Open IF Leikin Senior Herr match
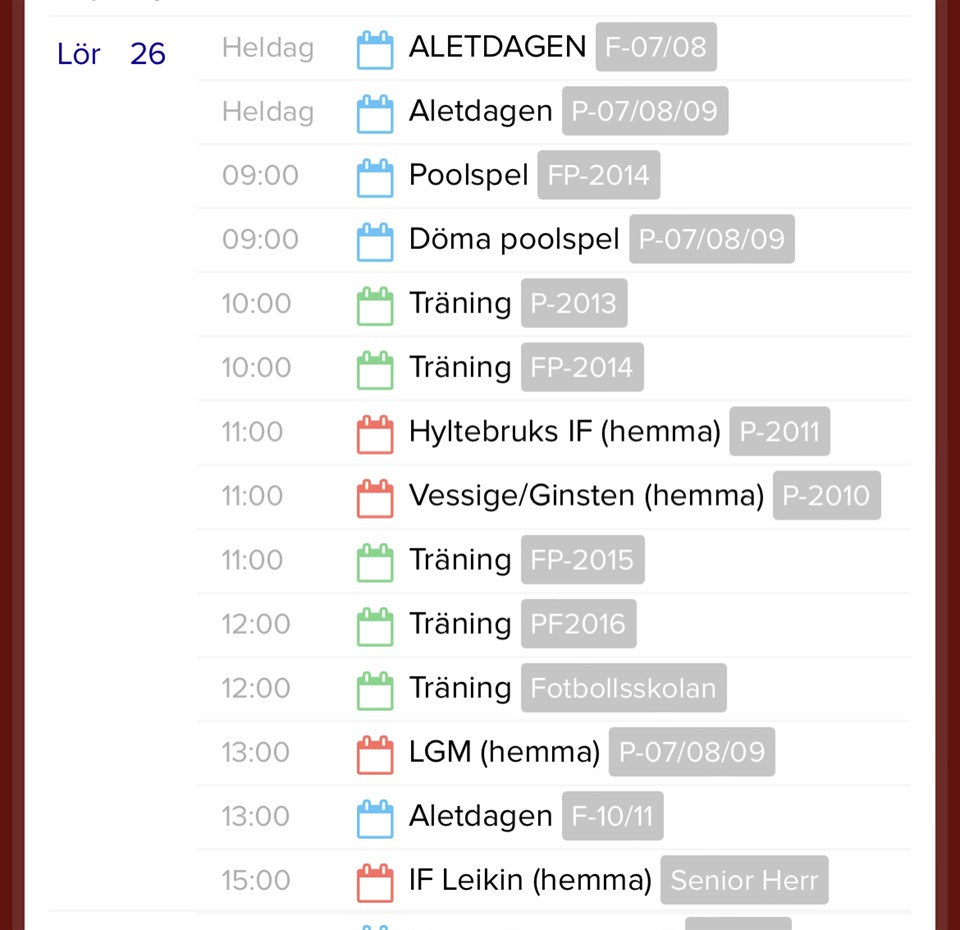 tap(530, 880)
